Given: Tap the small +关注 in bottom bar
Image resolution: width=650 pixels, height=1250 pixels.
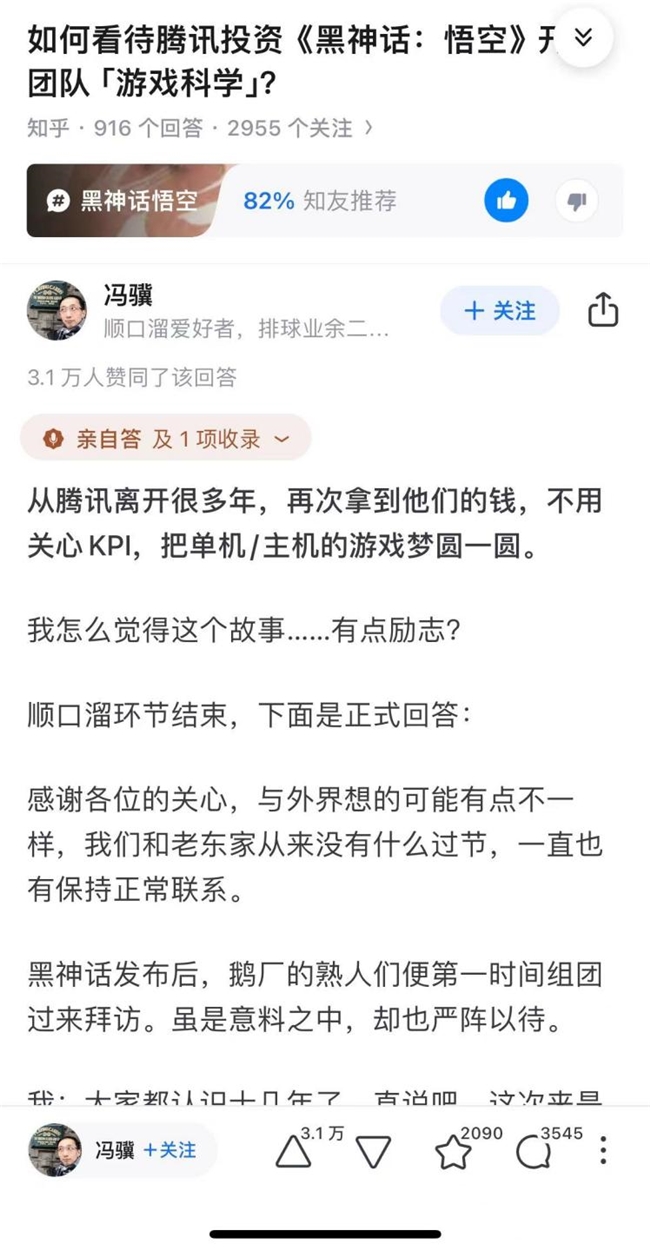Looking at the screenshot, I should click(x=169, y=1151).
